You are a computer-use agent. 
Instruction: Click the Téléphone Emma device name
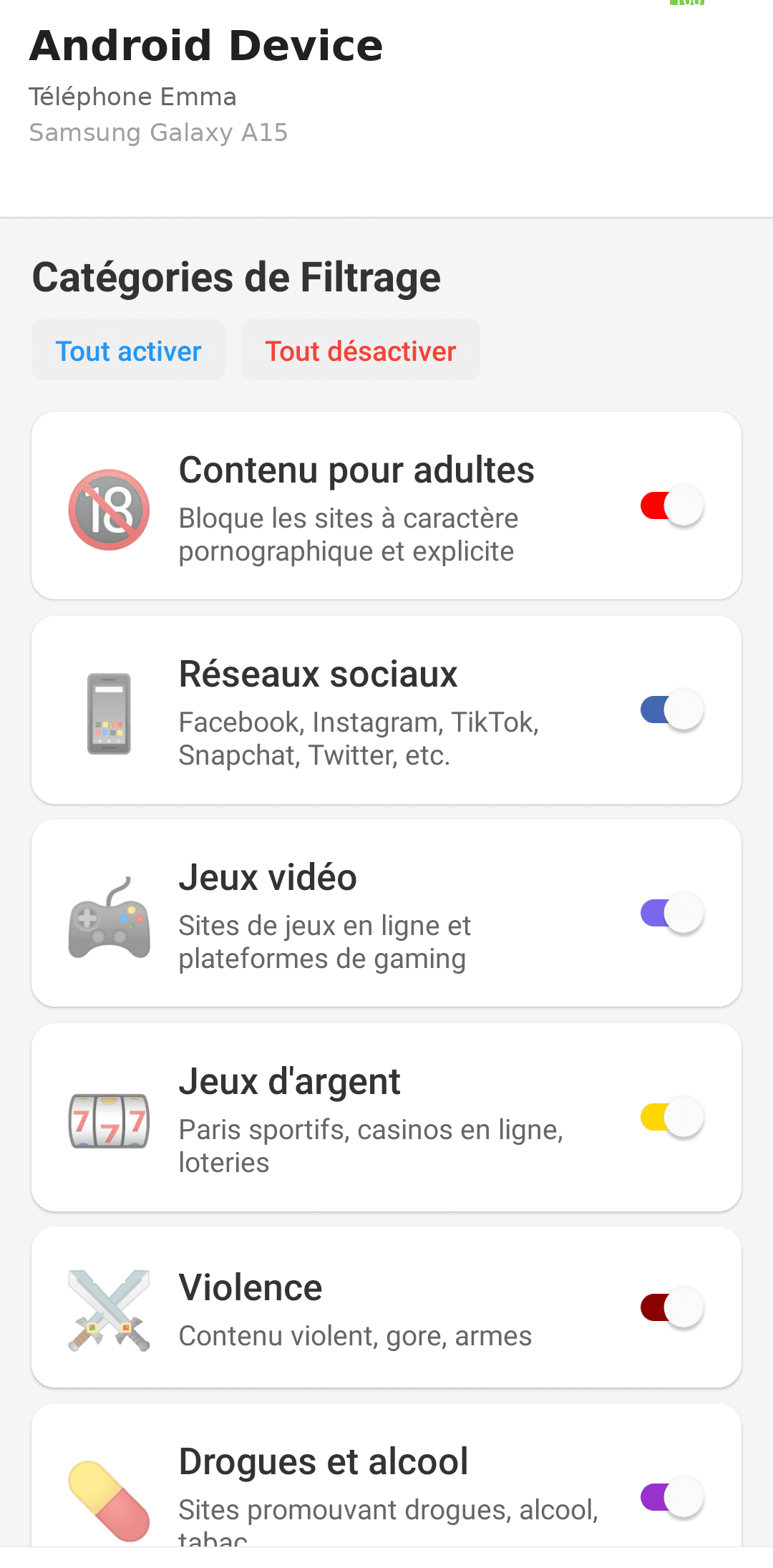tap(133, 97)
